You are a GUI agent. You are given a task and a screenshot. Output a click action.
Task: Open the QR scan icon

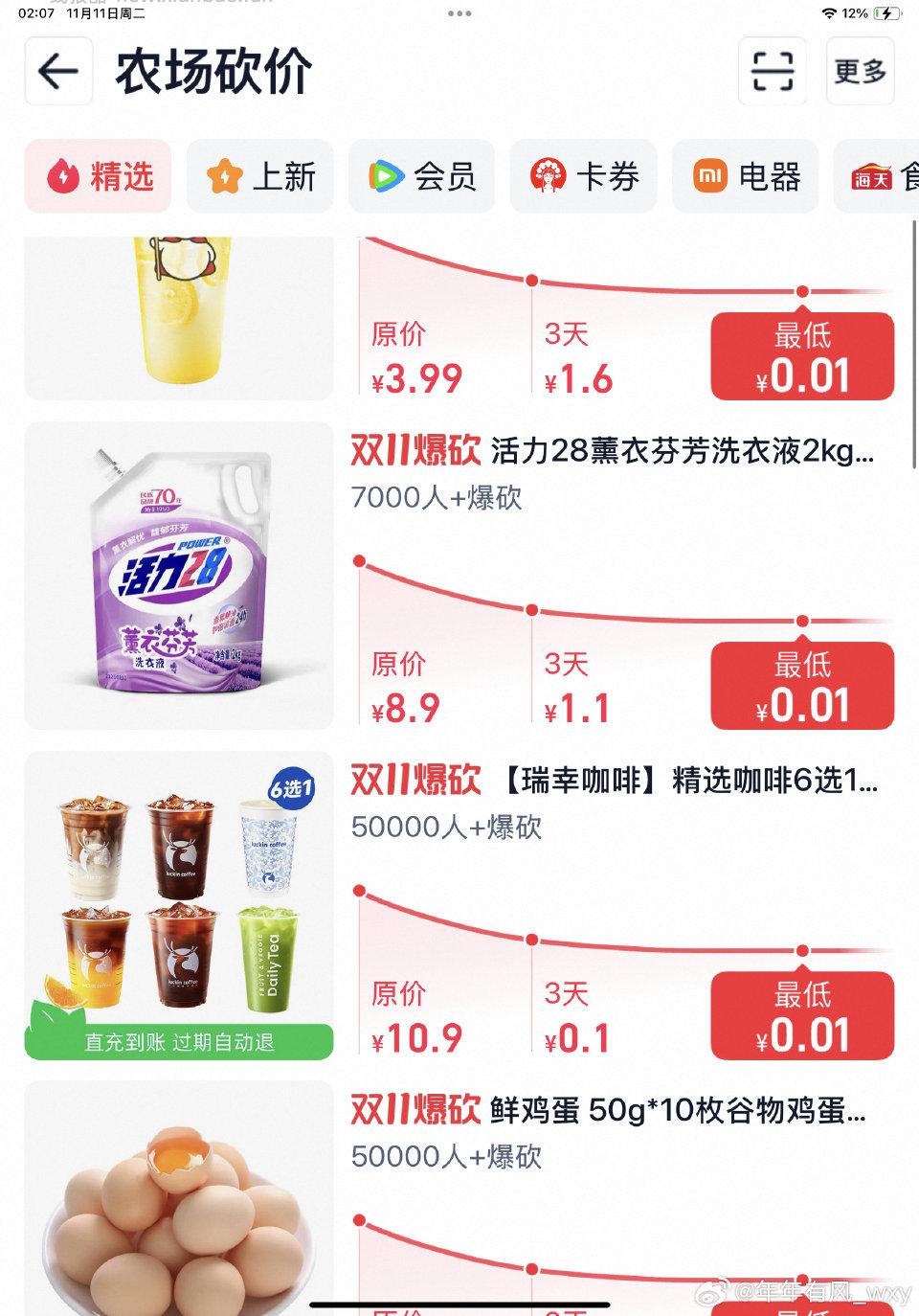pyautogui.click(x=773, y=72)
